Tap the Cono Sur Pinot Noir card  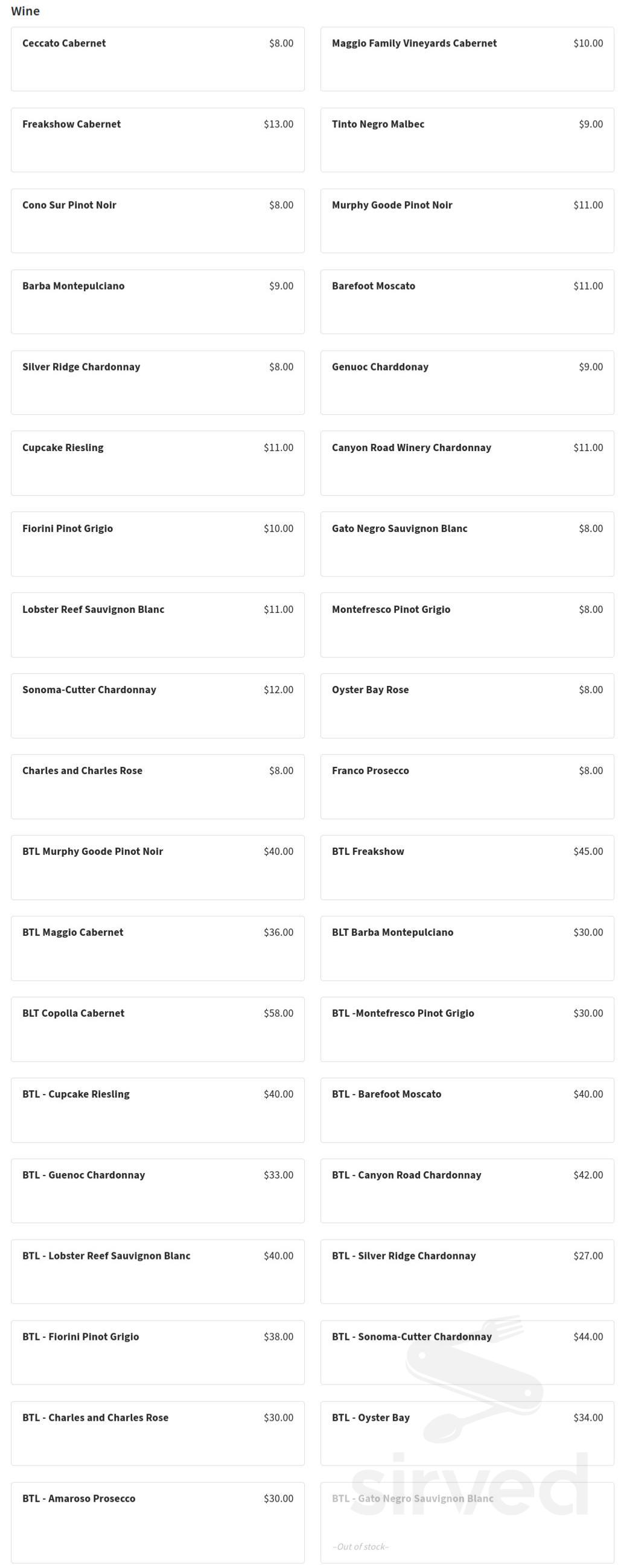click(x=158, y=221)
